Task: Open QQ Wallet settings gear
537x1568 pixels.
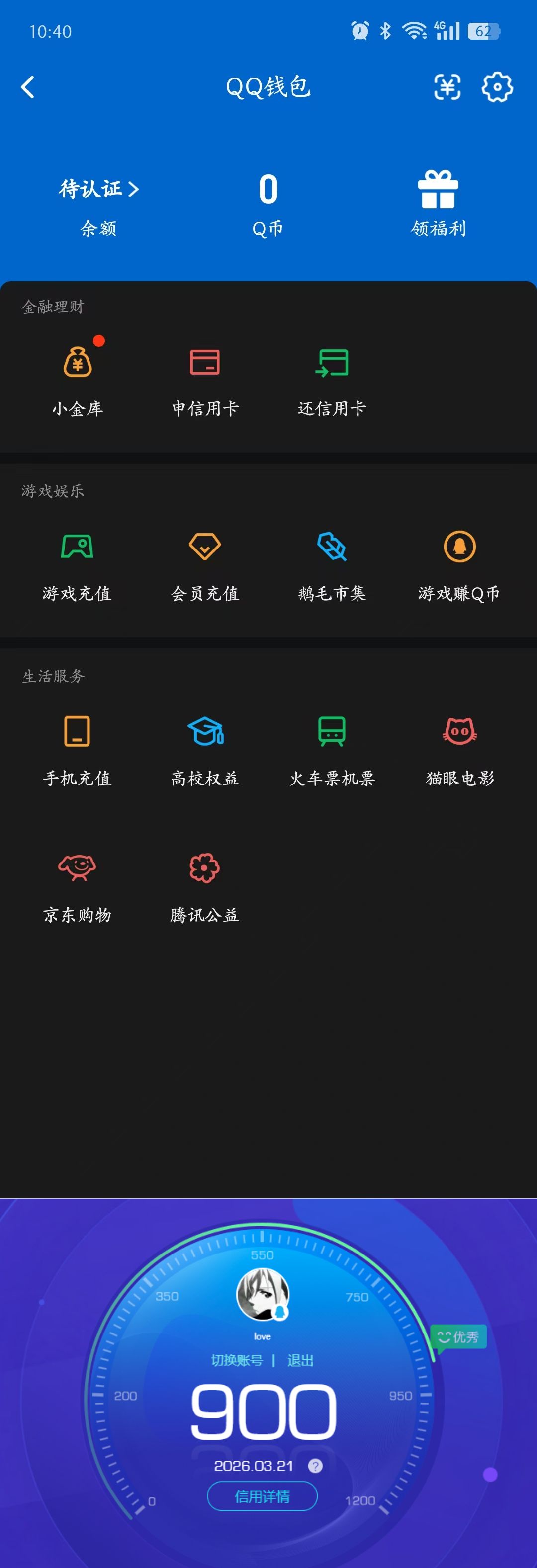Action: pyautogui.click(x=497, y=87)
